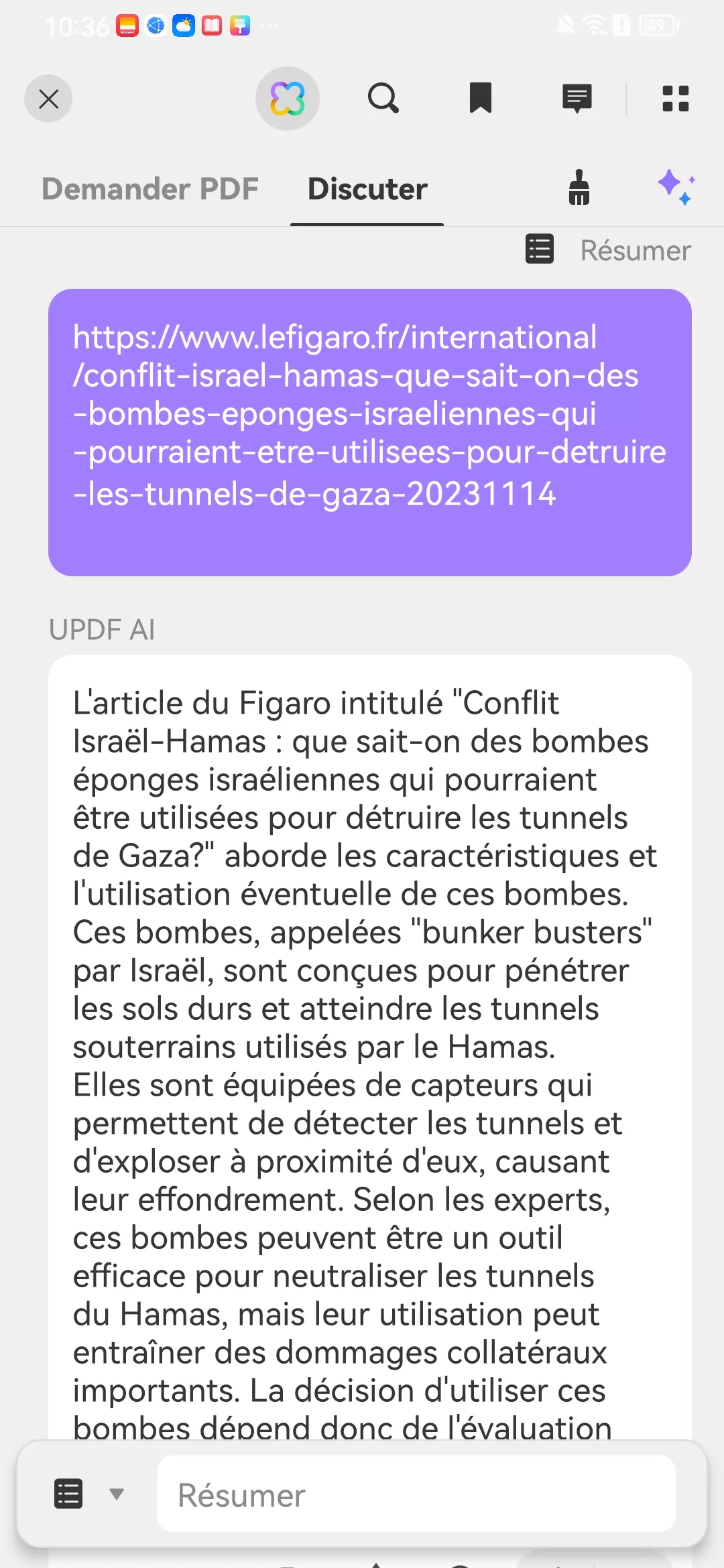Open the UPDF AI clover logo icon
The height and width of the screenshot is (1568, 724).
[288, 99]
